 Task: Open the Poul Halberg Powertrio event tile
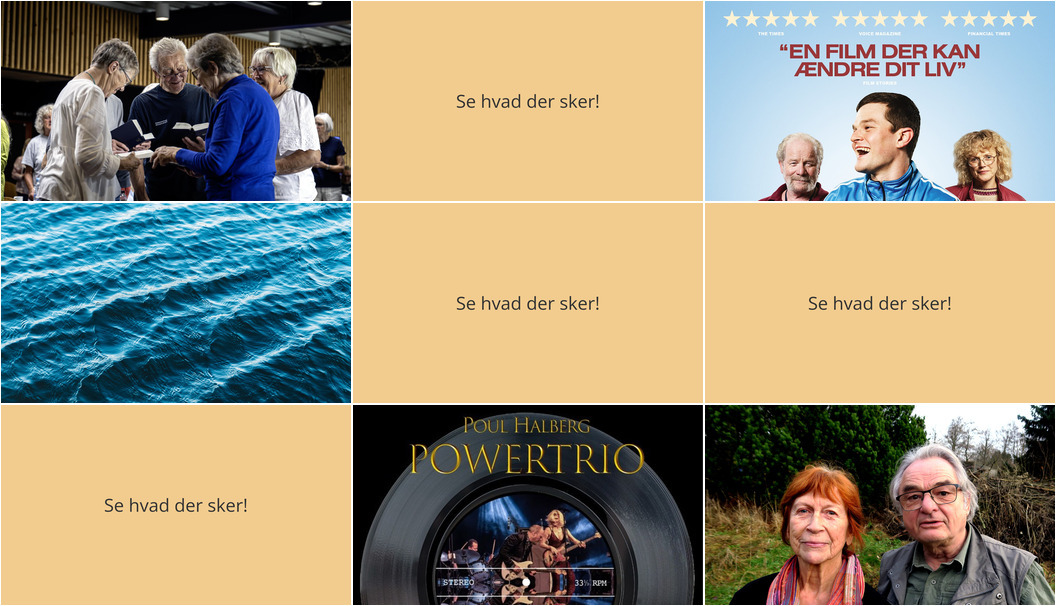528,505
